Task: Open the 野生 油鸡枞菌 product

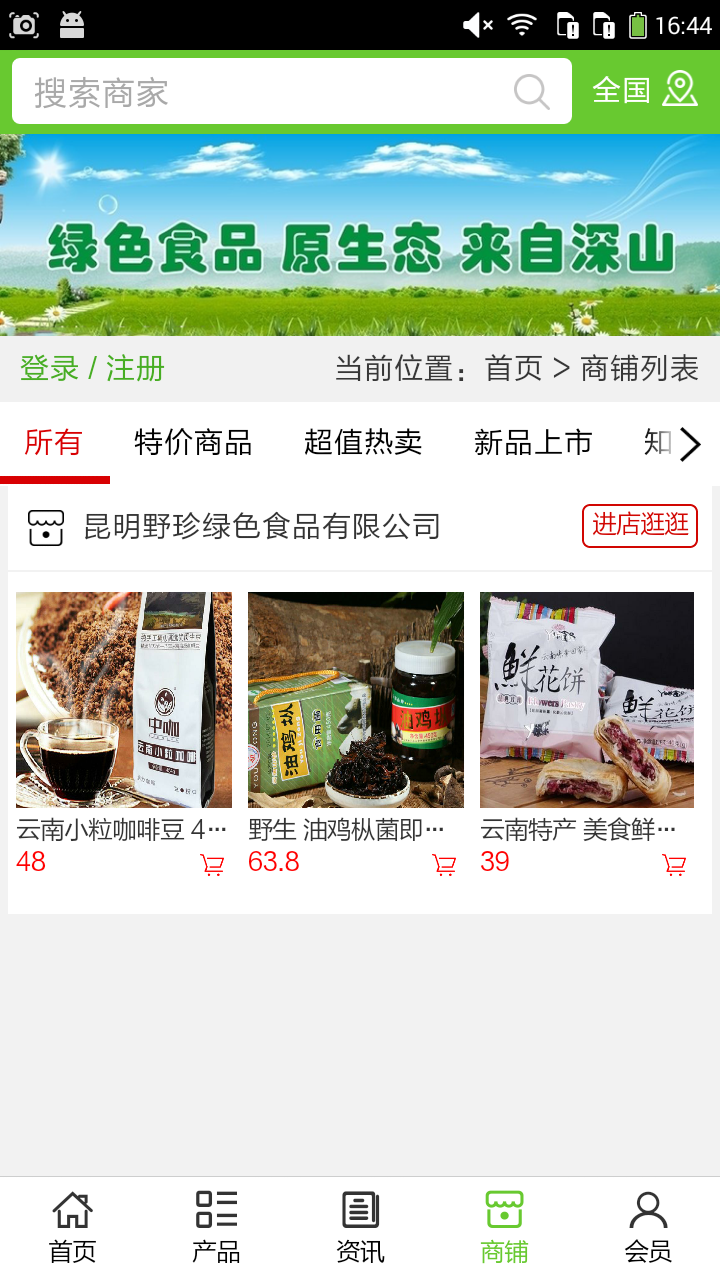Action: [x=356, y=700]
